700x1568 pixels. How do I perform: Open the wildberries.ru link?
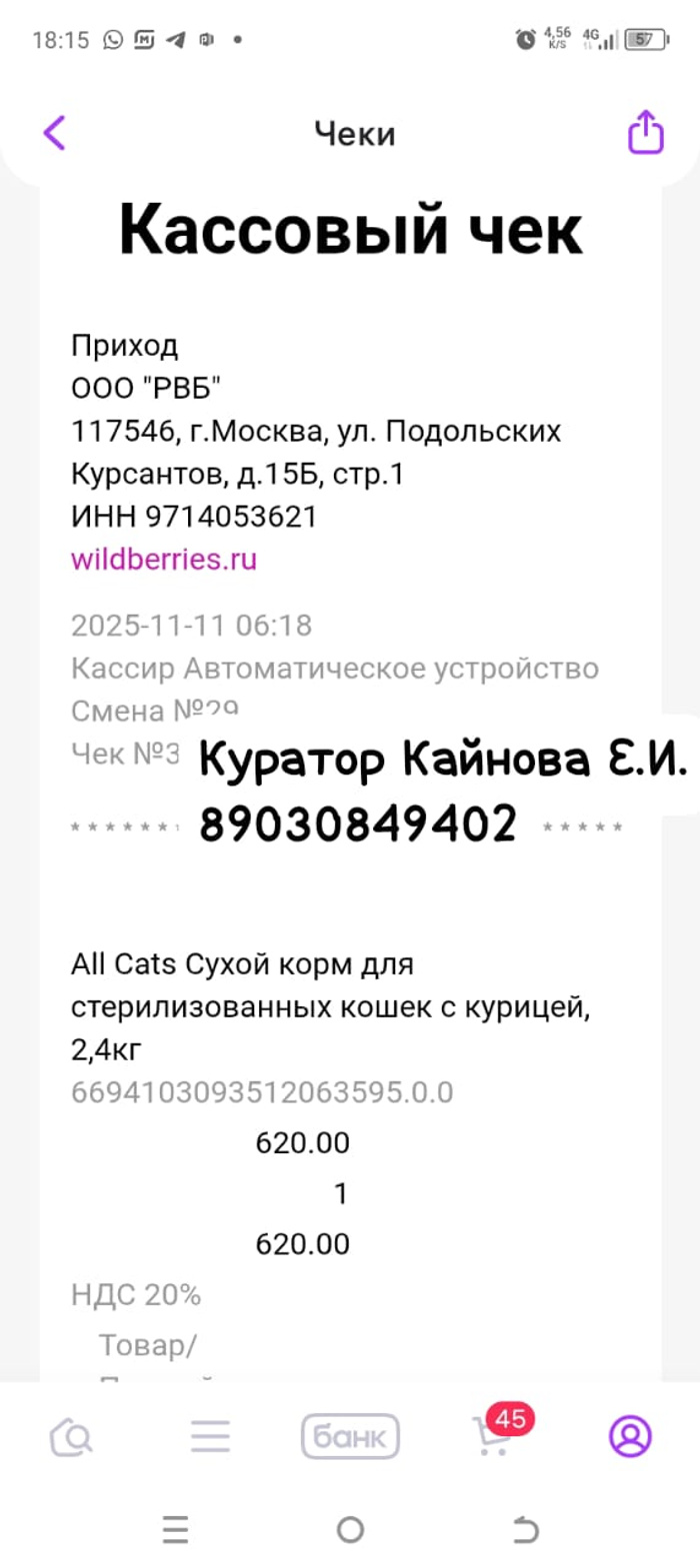coord(164,559)
